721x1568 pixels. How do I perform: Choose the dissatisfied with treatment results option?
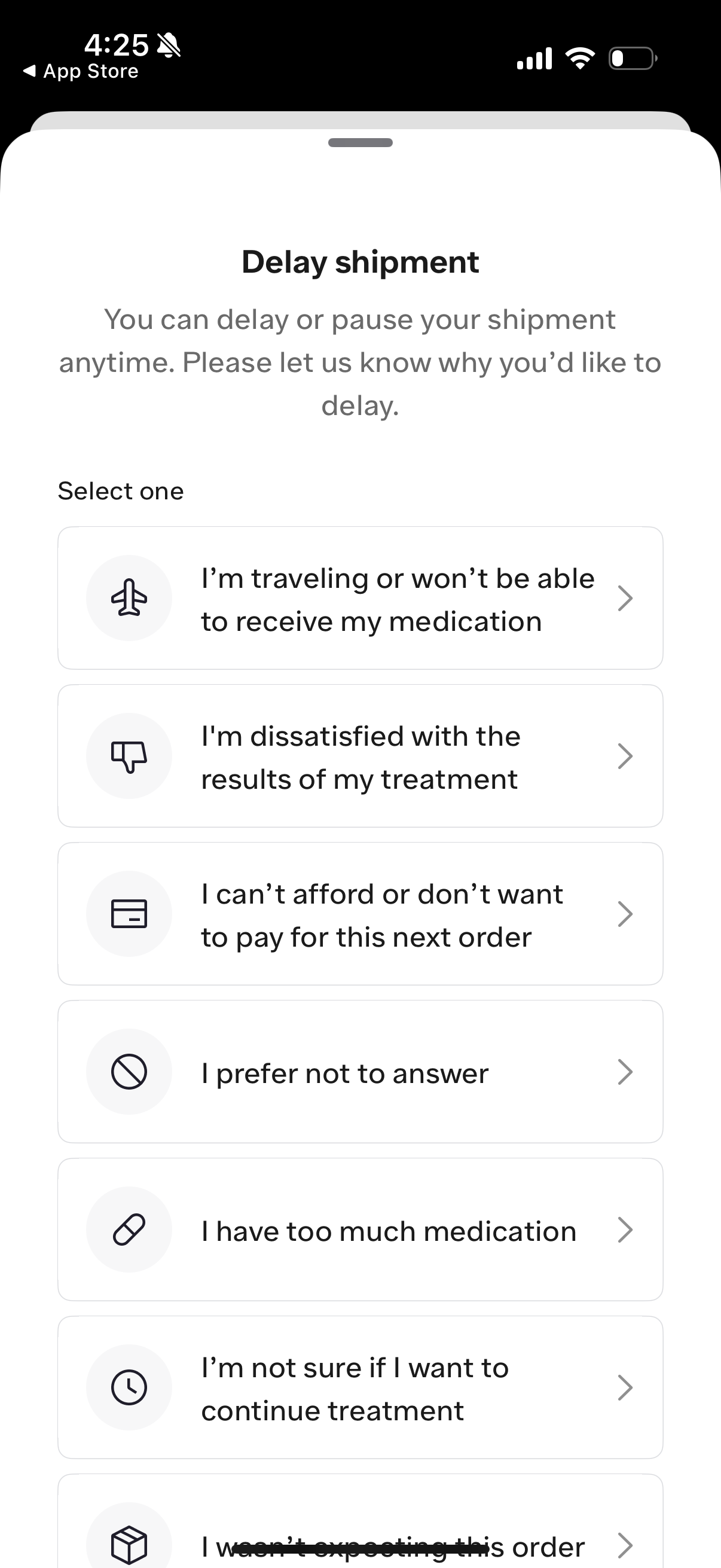(x=360, y=756)
